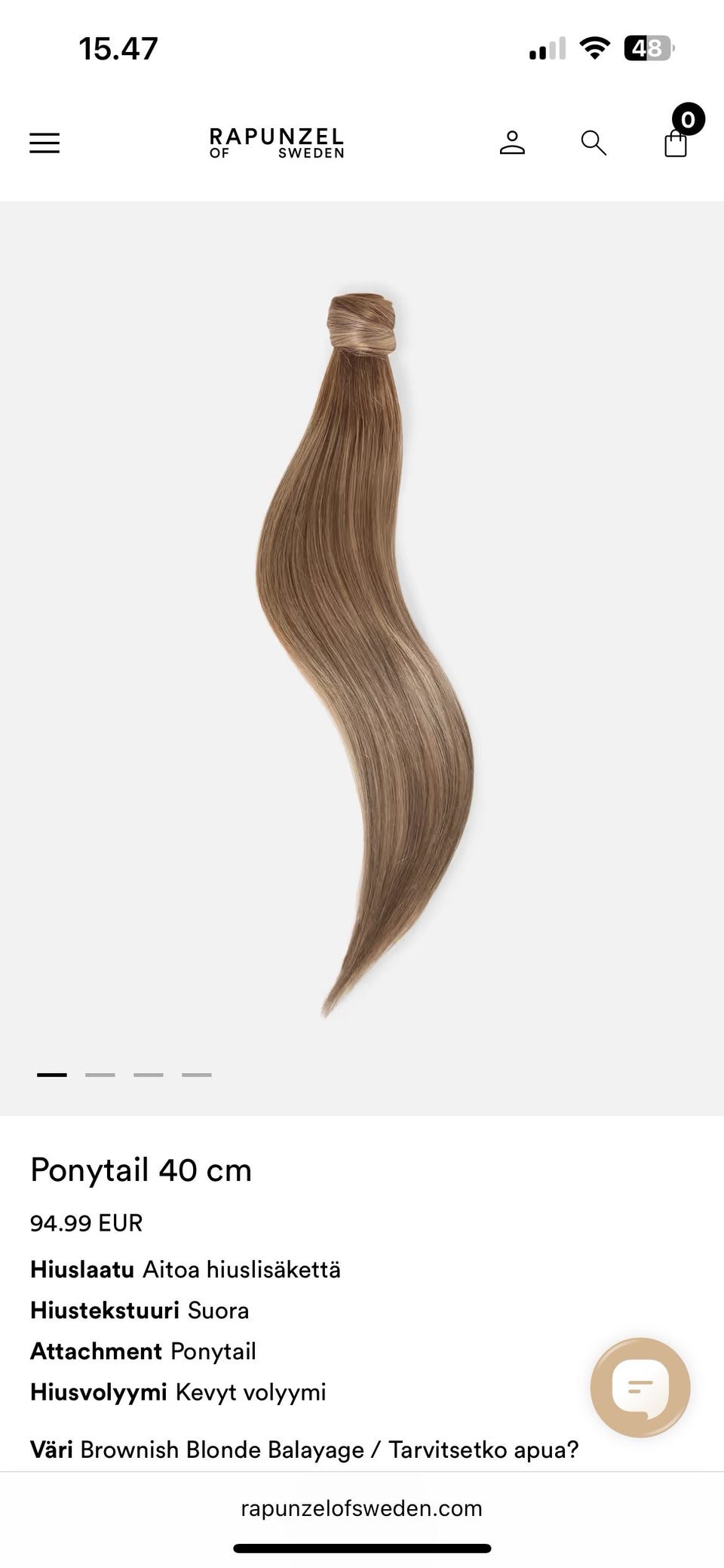
Task: Open the ponytail product image
Action: 364,649
